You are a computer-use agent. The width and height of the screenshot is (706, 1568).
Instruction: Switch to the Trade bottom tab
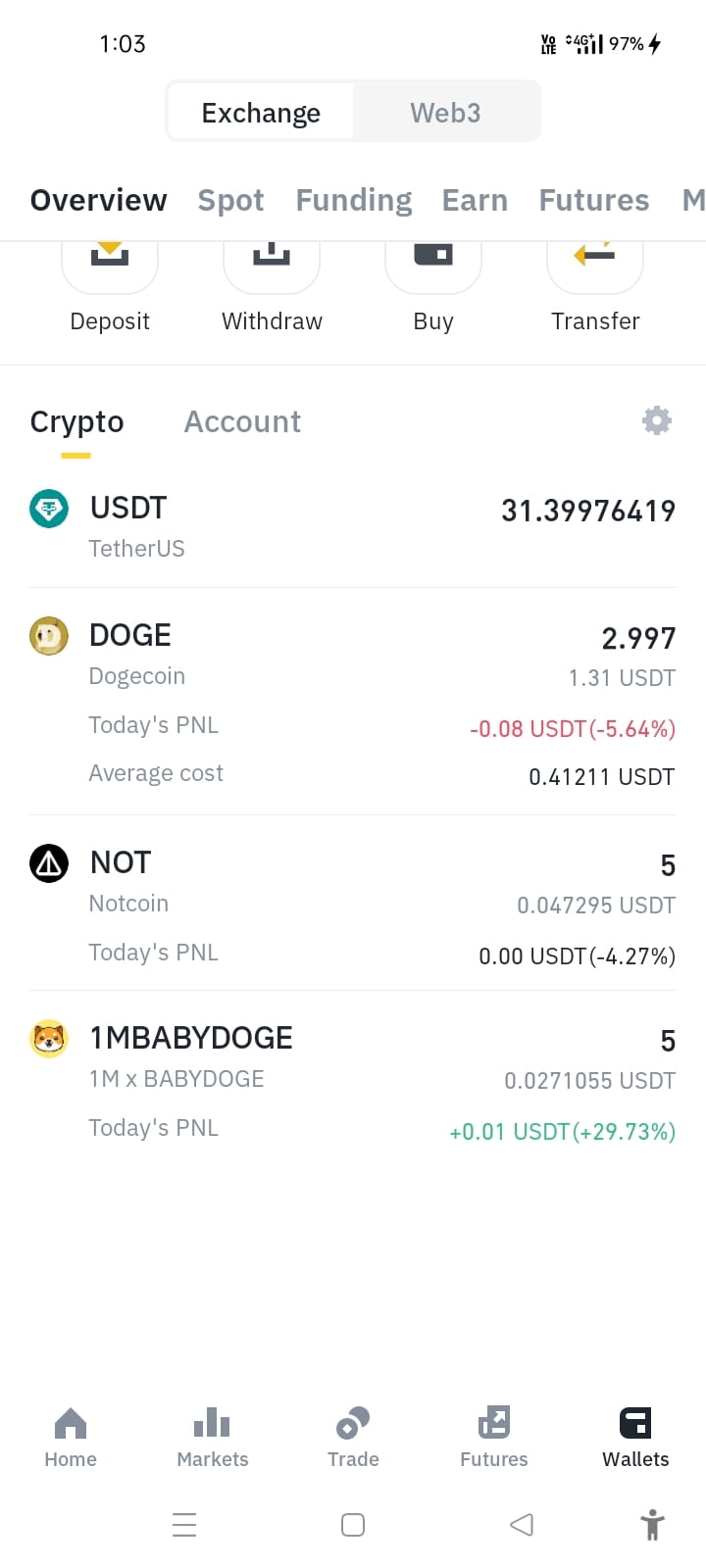[353, 1437]
